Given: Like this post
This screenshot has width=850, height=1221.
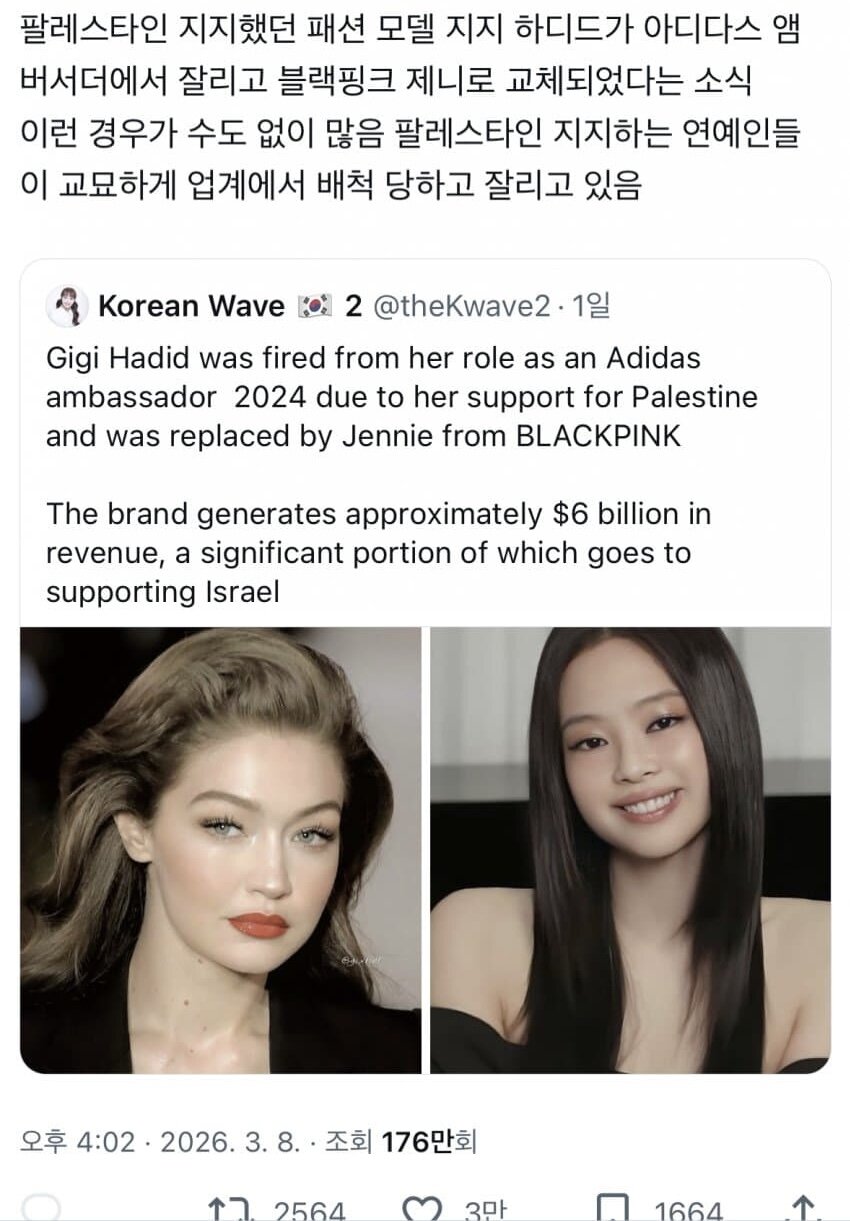Looking at the screenshot, I should tap(421, 1209).
